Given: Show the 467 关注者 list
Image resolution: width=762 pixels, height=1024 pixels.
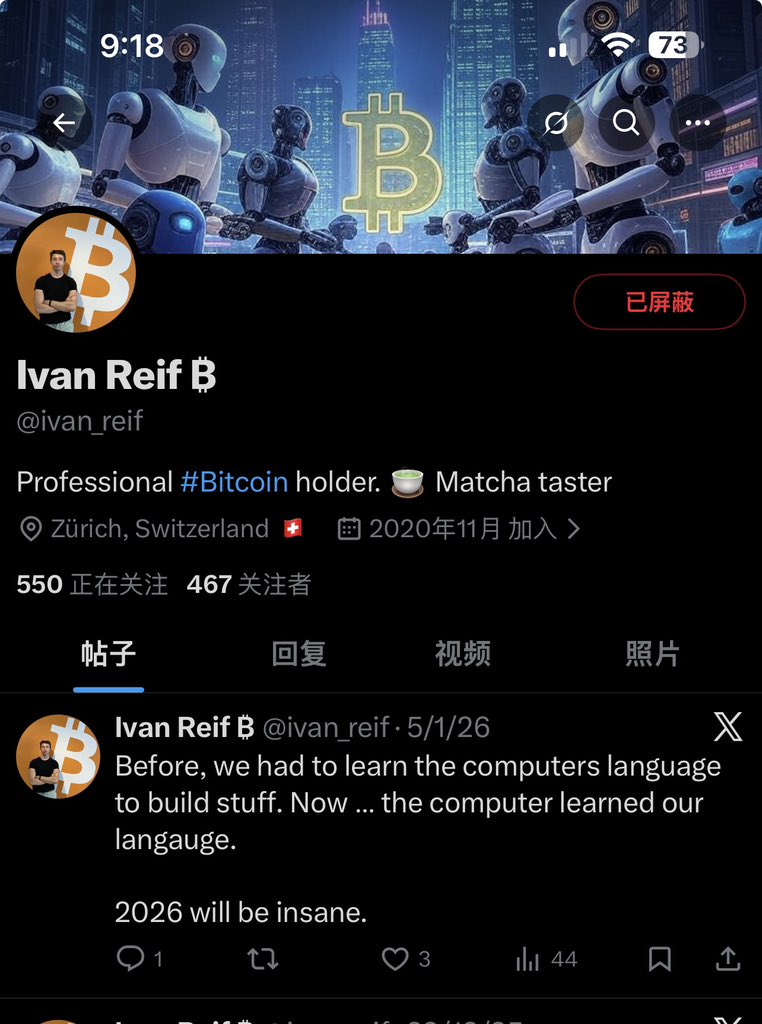Looking at the screenshot, I should (248, 584).
